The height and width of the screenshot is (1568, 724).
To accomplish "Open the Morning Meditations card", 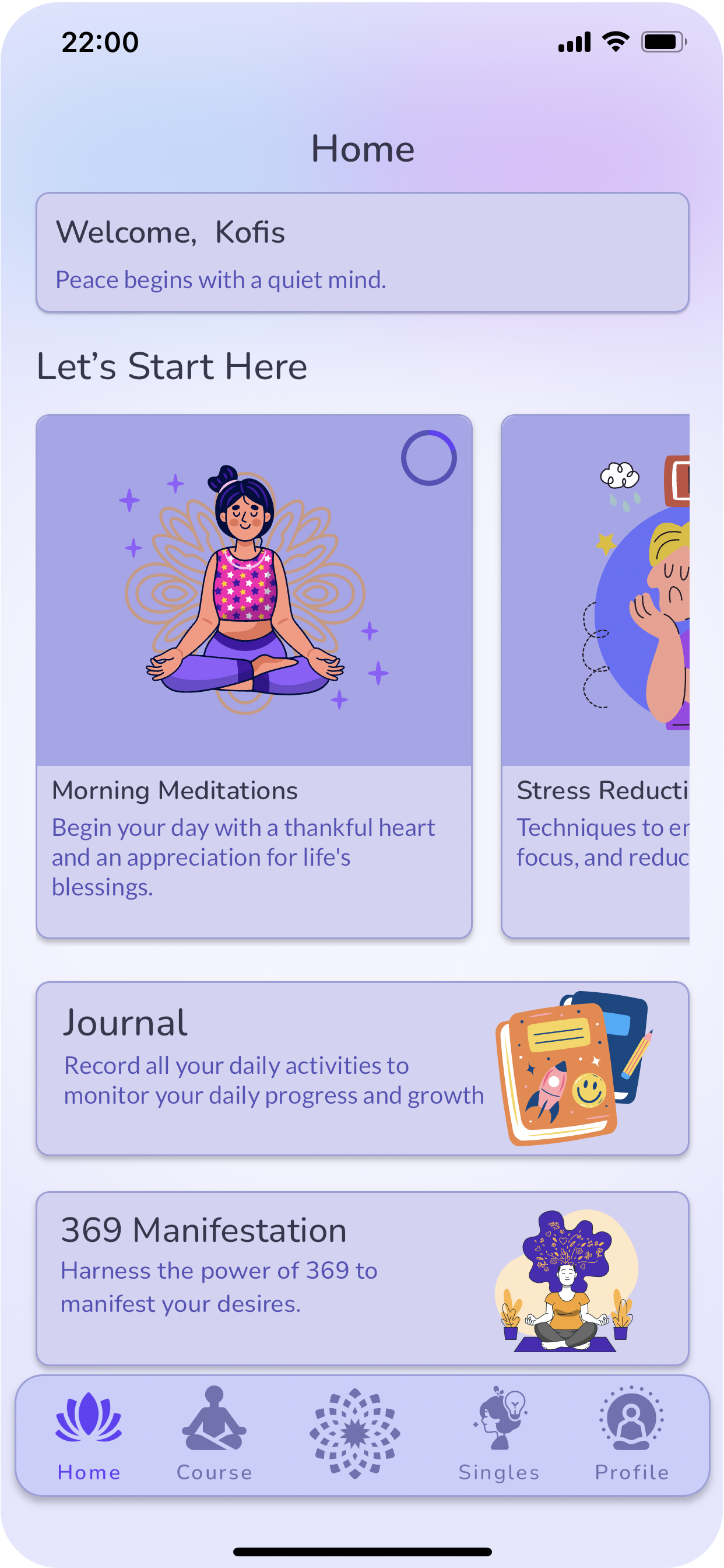I will point(254,675).
